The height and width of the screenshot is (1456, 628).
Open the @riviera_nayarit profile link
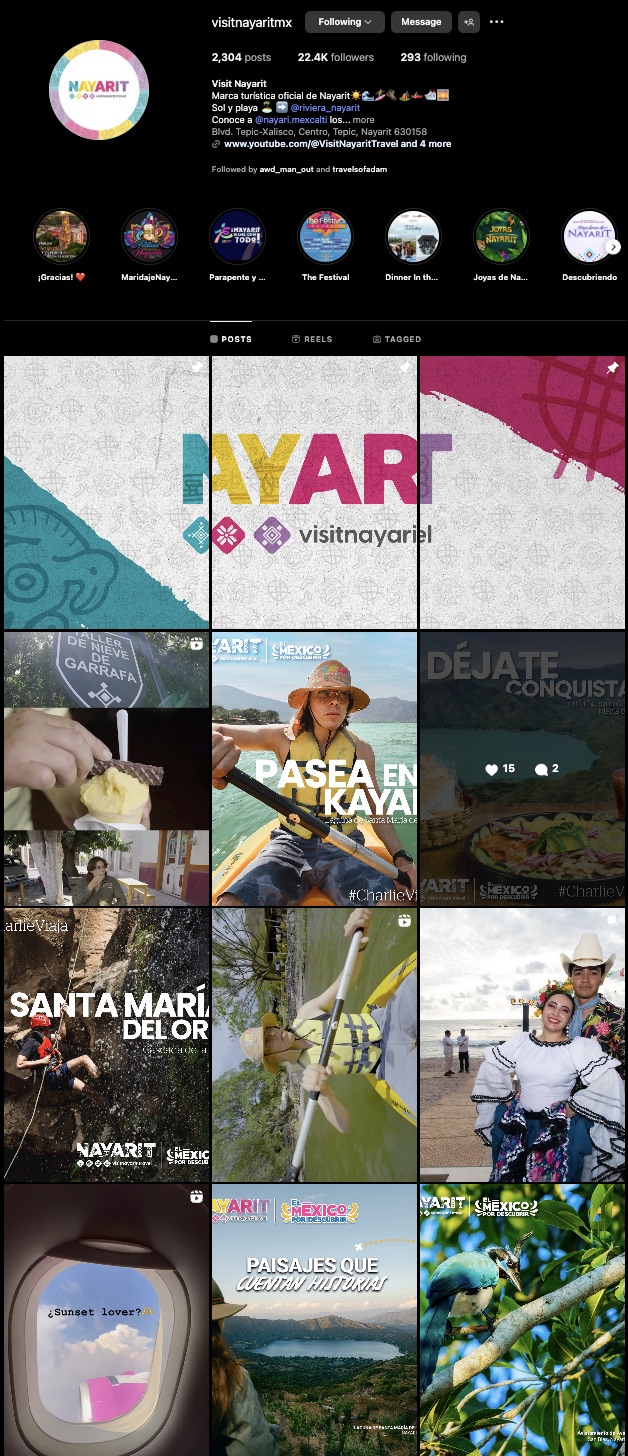click(325, 108)
